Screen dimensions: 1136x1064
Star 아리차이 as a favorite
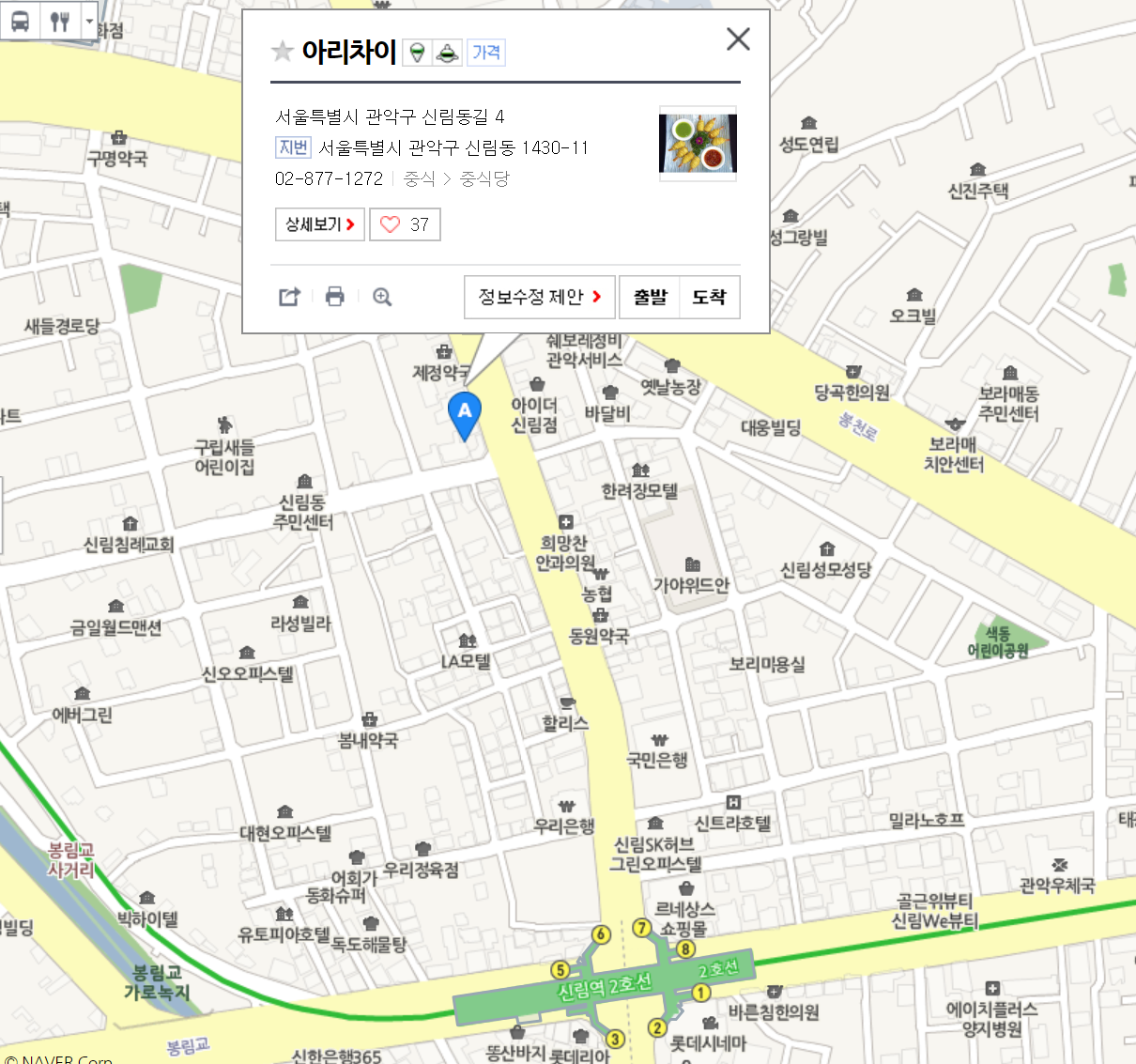point(283,51)
